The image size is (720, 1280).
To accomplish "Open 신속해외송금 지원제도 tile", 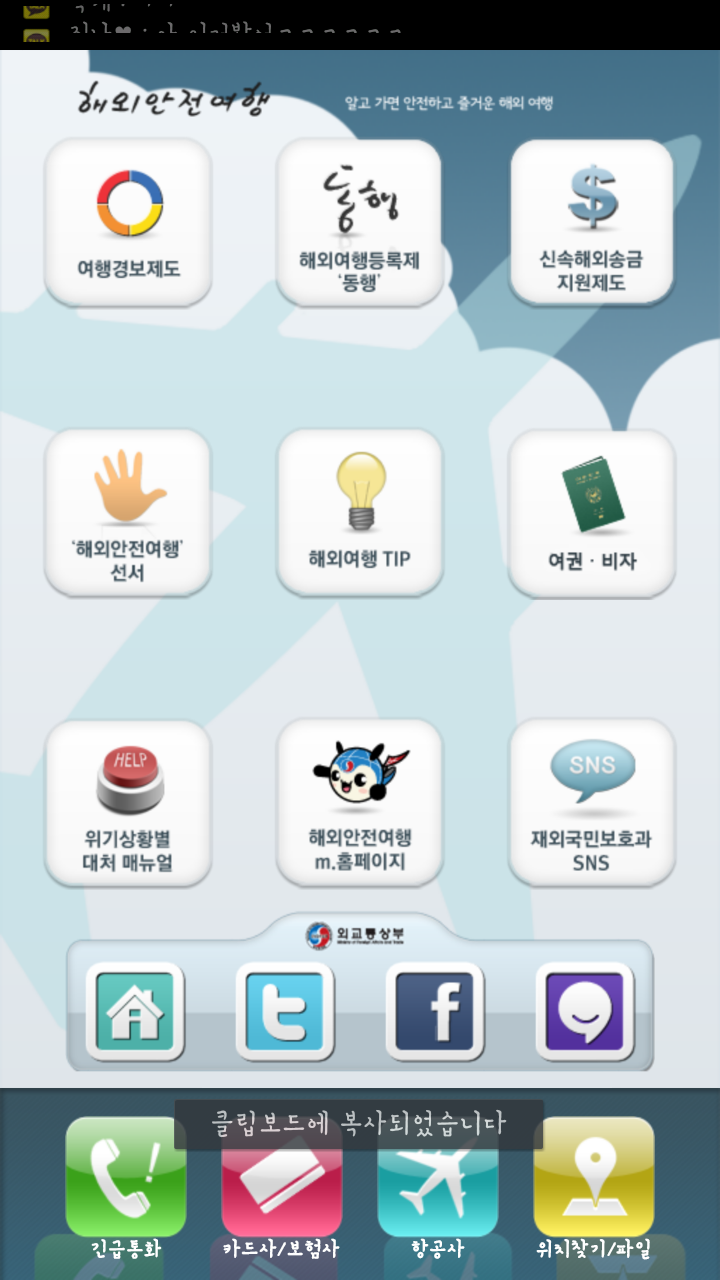I will pos(591,222).
